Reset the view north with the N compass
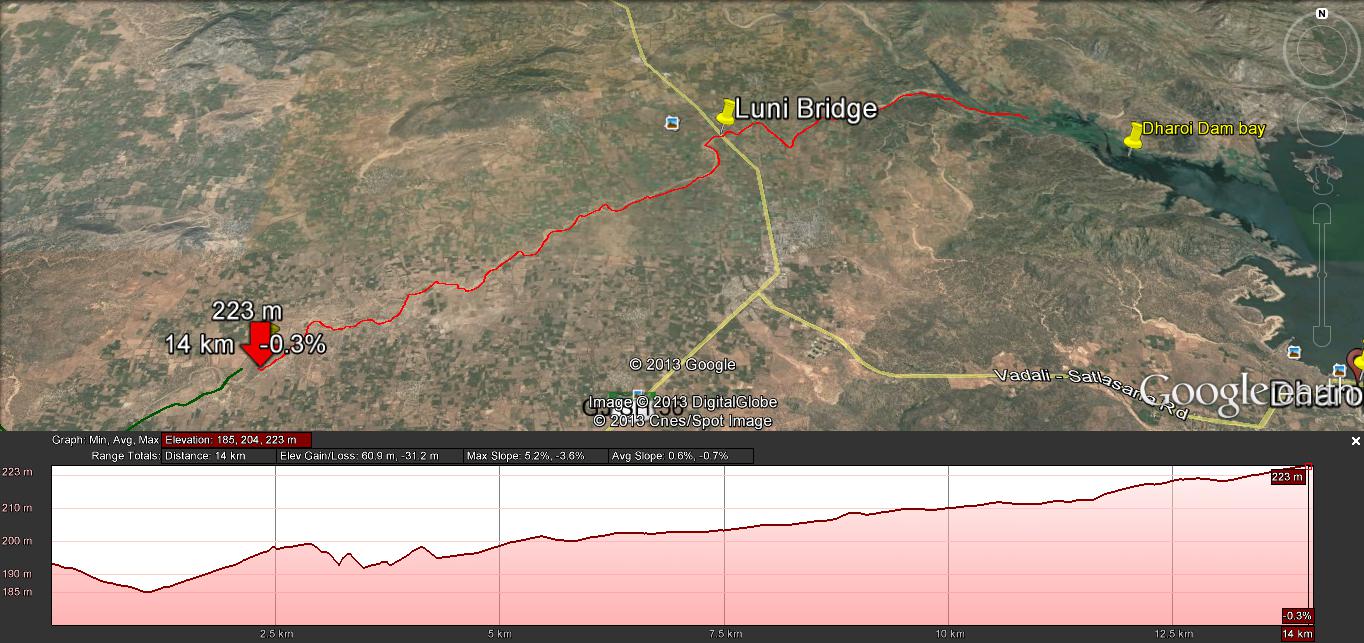 pos(1322,14)
